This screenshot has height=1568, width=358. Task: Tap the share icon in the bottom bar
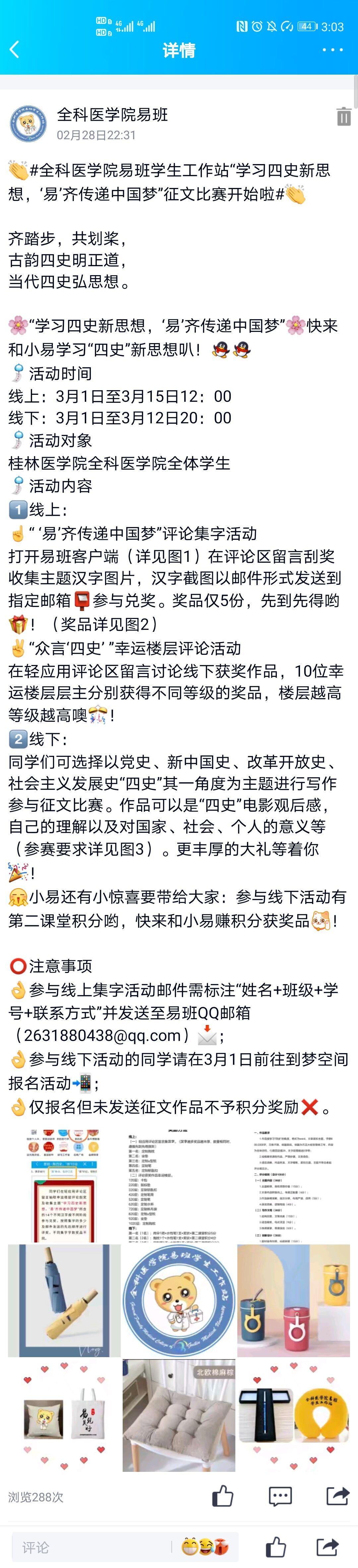click(x=328, y=1547)
